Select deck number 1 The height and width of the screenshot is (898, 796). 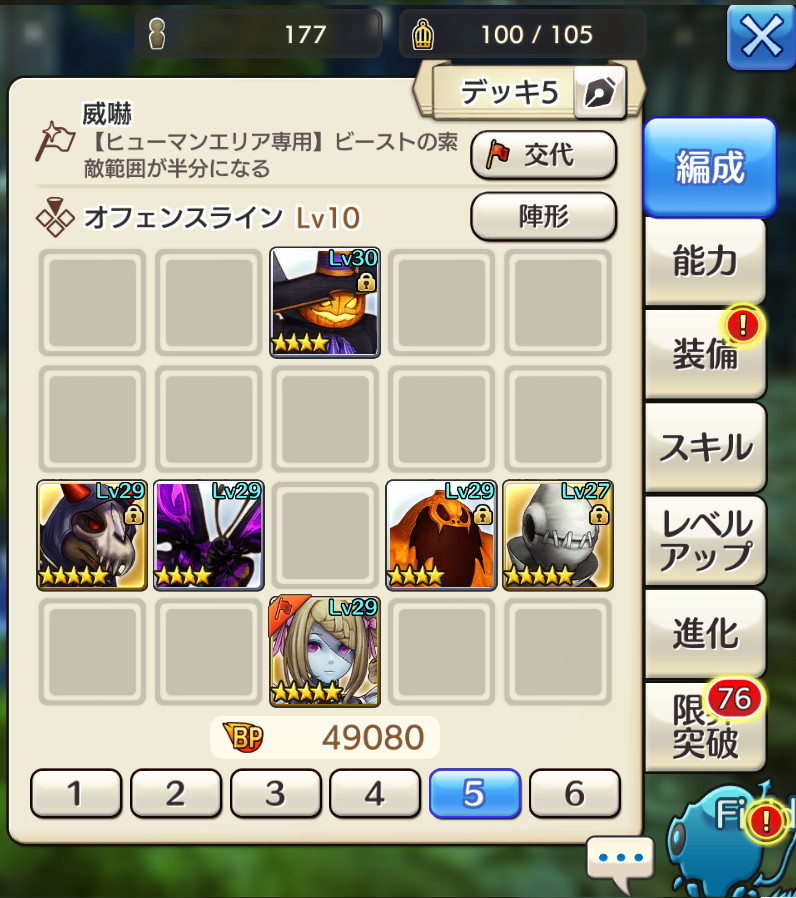click(75, 794)
